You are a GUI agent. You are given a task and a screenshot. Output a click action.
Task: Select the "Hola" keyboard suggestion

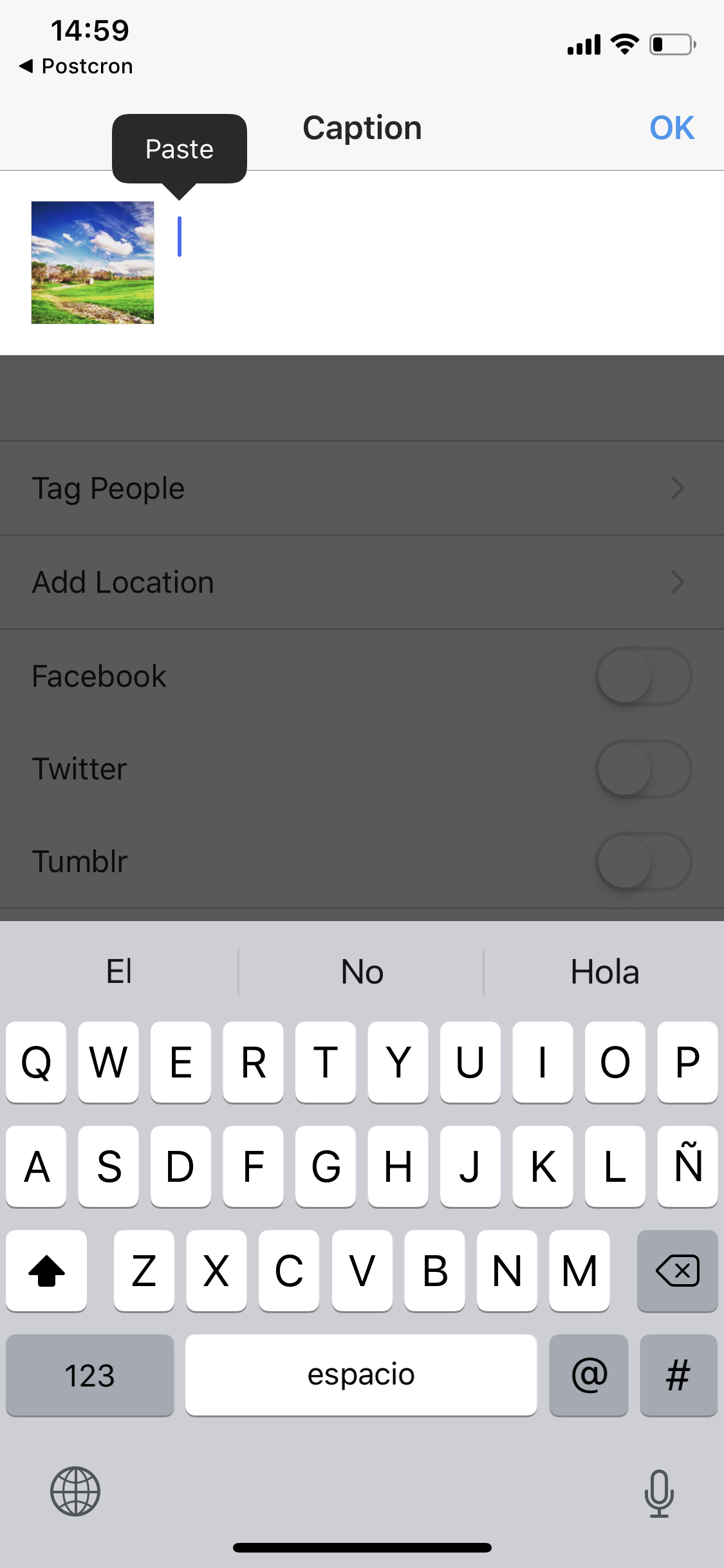point(604,972)
